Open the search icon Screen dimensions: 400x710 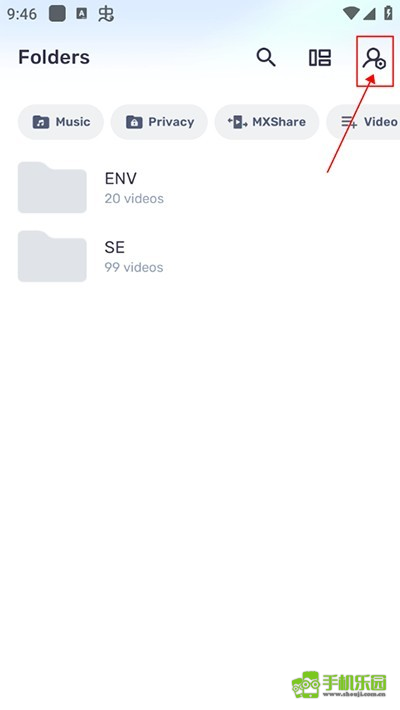tap(266, 58)
